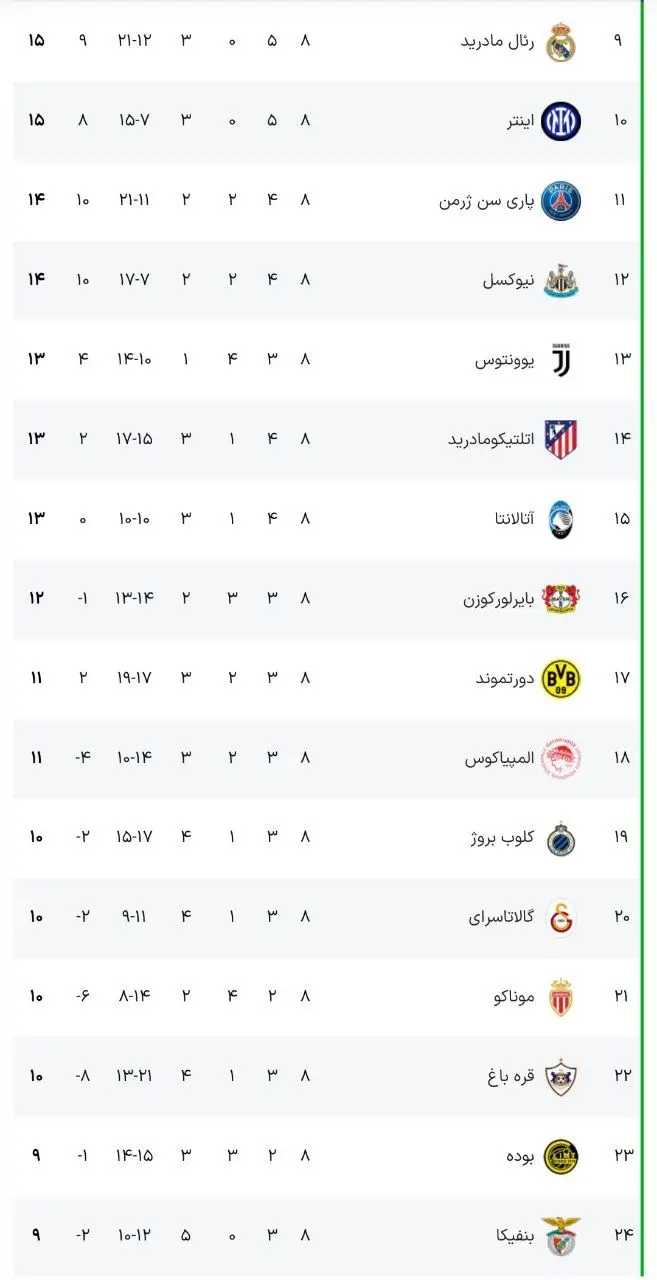Tap the Newcastle team row
Screen dimensions: 657x1280
509,281
